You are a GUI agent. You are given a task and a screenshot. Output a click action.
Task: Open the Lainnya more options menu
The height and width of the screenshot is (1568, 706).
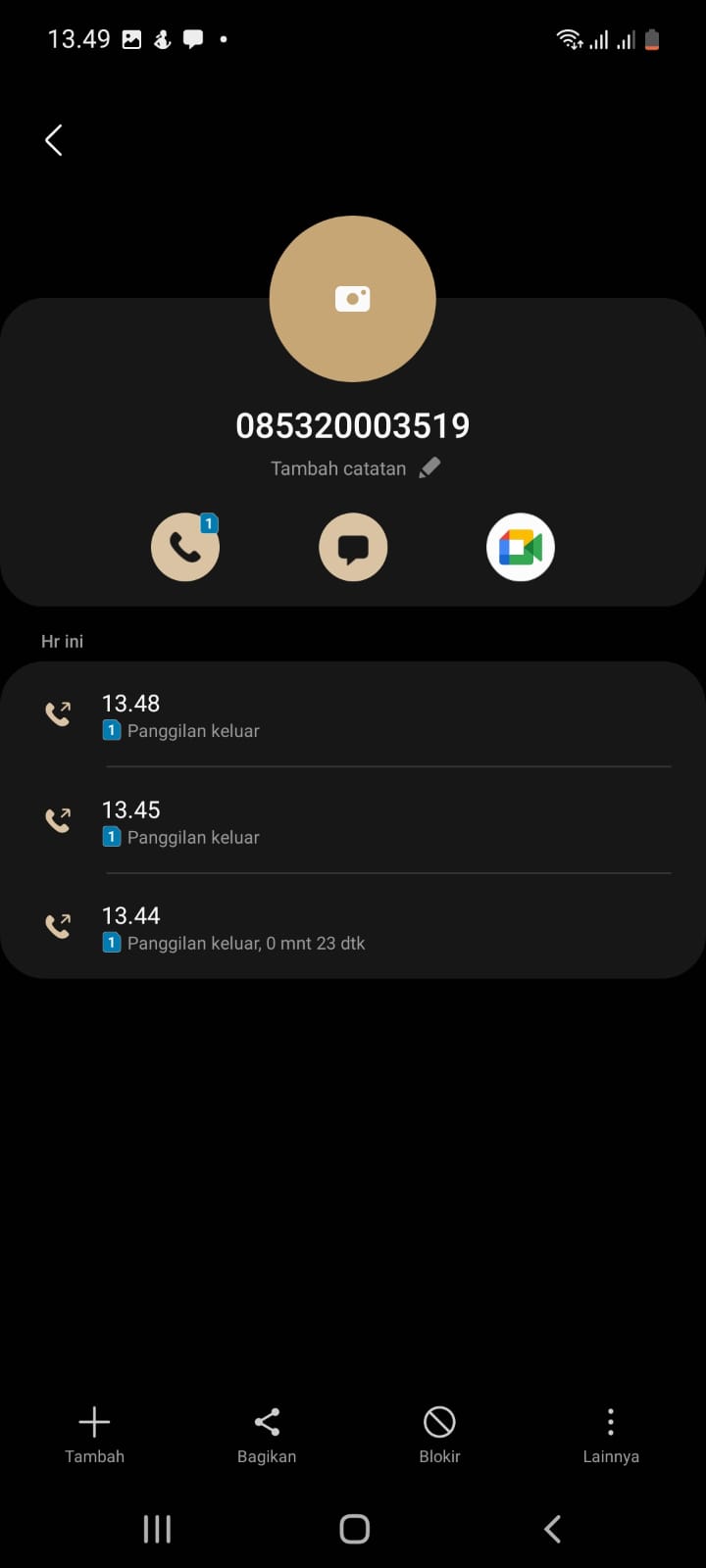tap(610, 1435)
